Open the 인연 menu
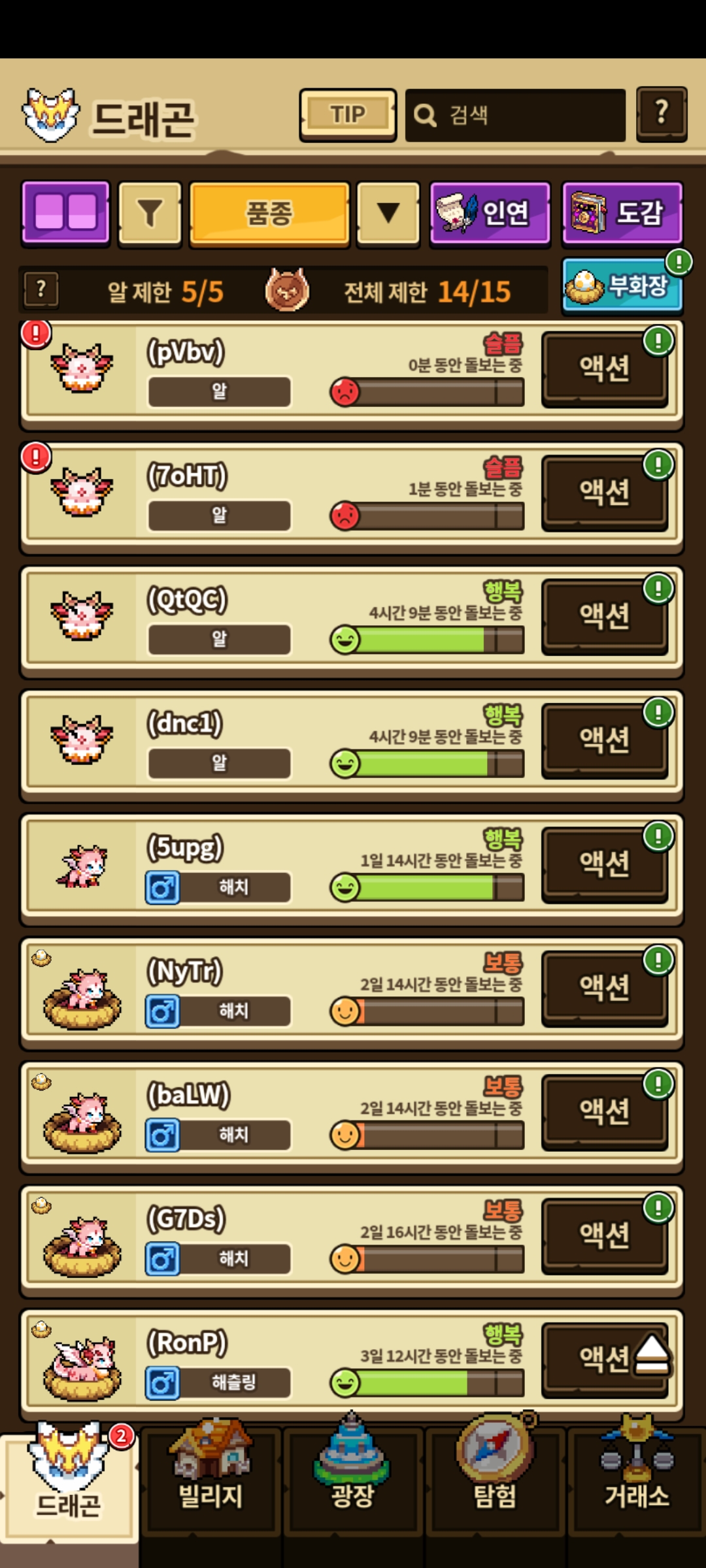 click(x=490, y=214)
